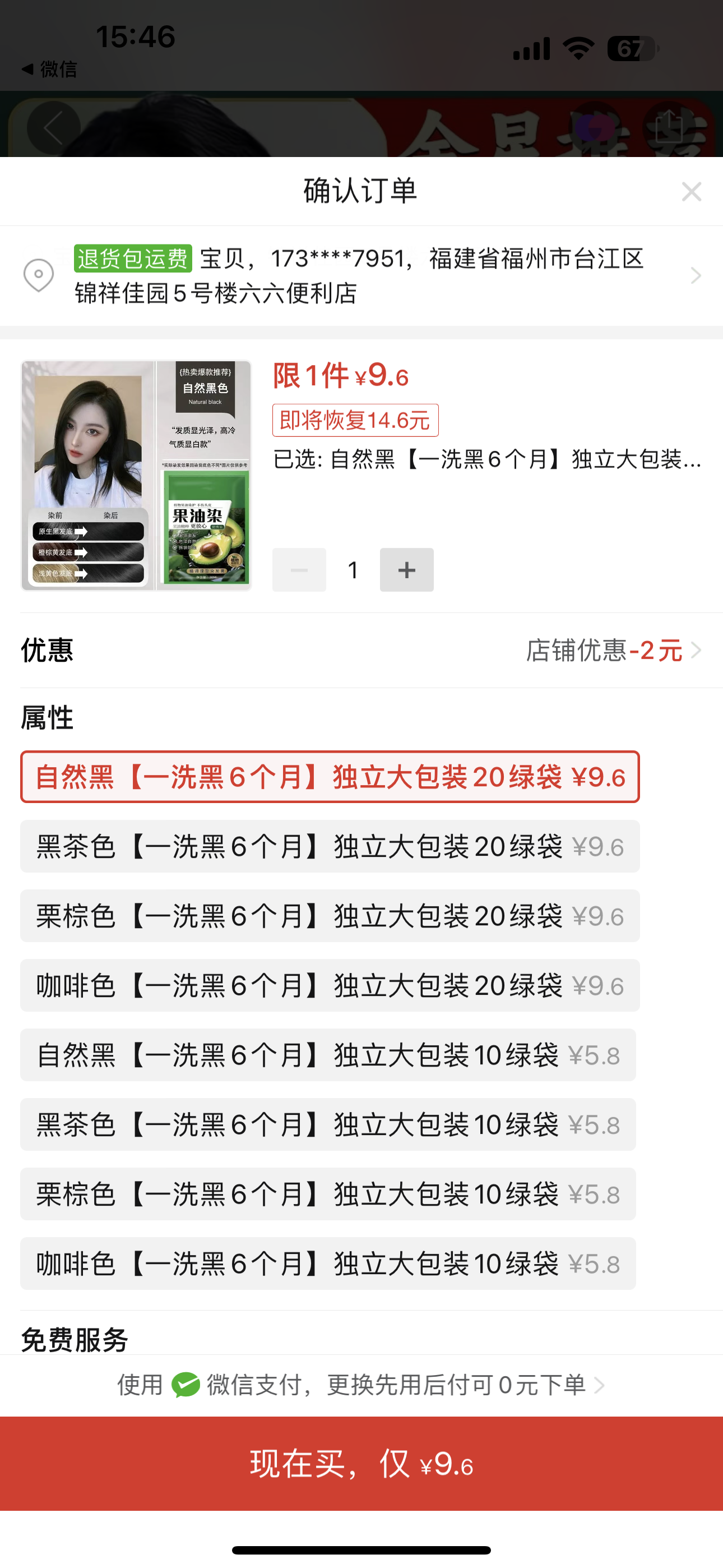
Task: View the product image thumbnail
Action: [x=136, y=476]
